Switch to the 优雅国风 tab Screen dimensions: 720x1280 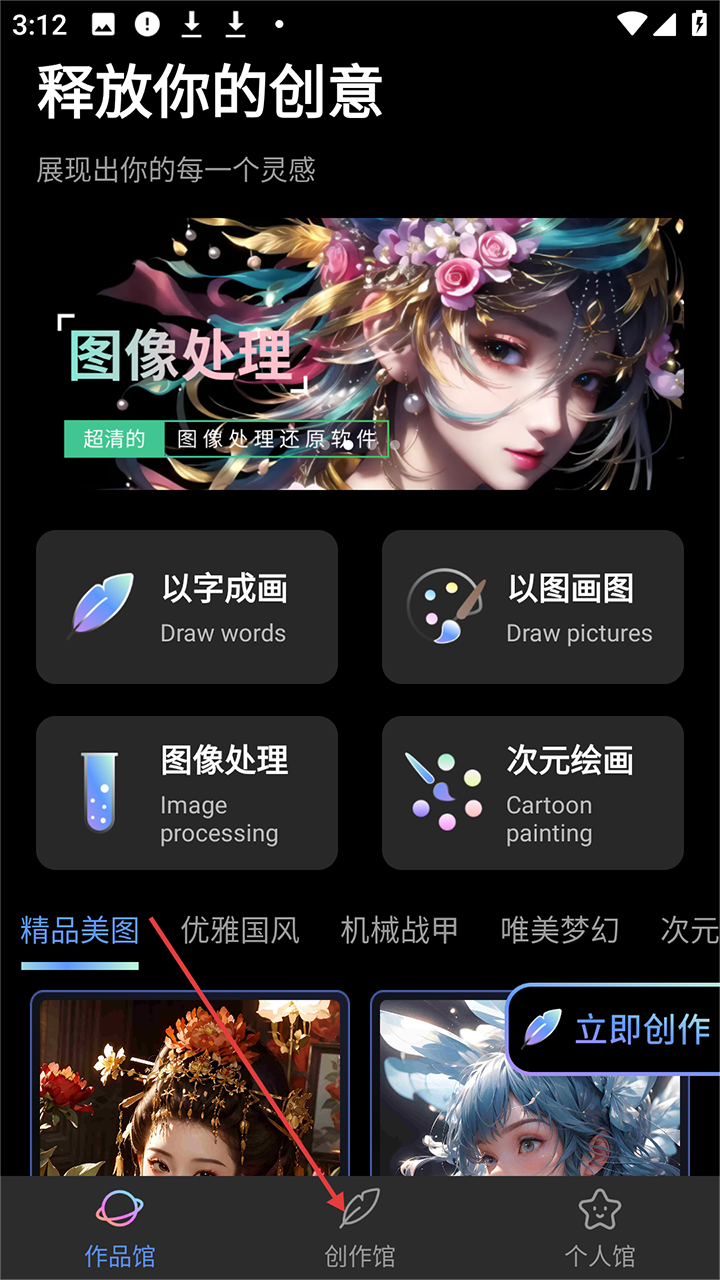click(x=240, y=931)
